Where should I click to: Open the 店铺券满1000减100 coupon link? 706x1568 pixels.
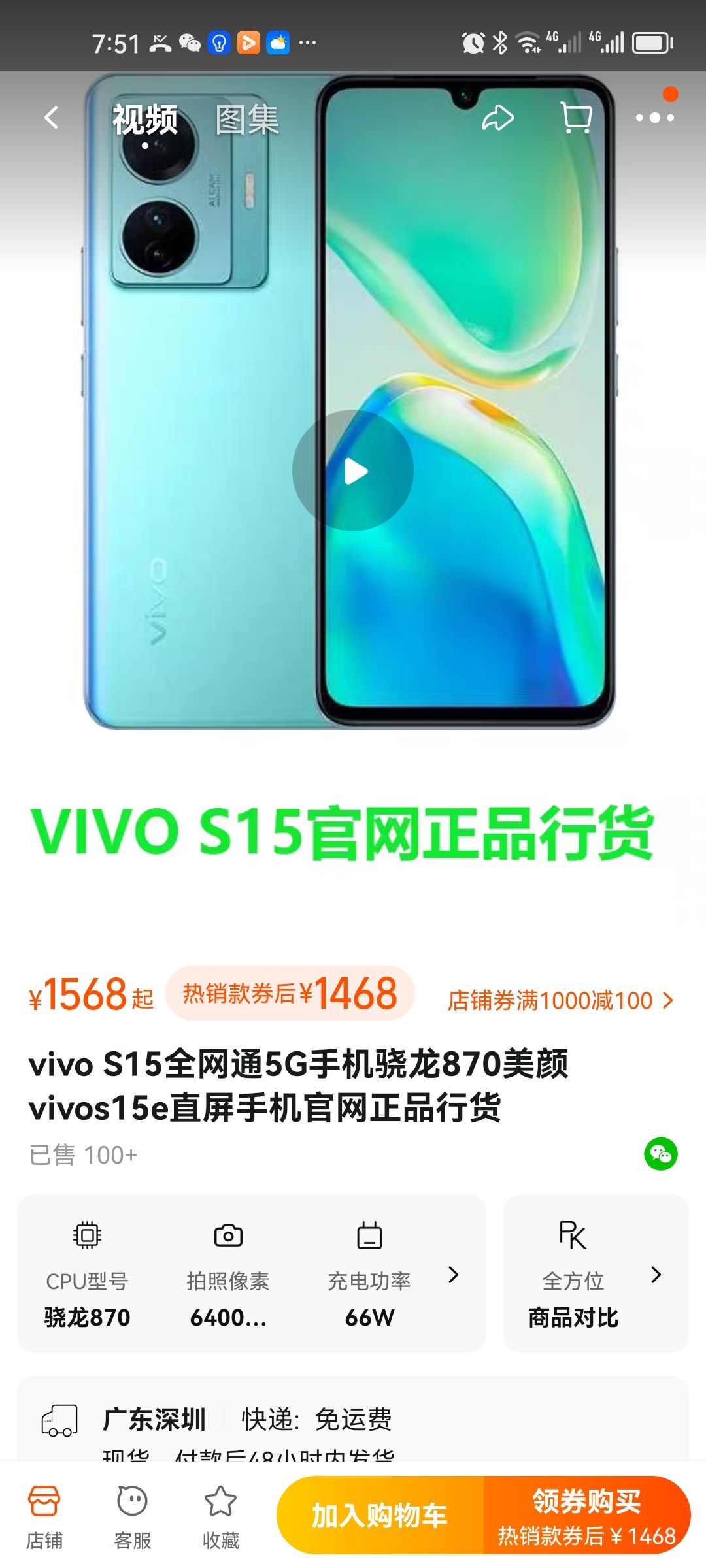(x=560, y=1000)
